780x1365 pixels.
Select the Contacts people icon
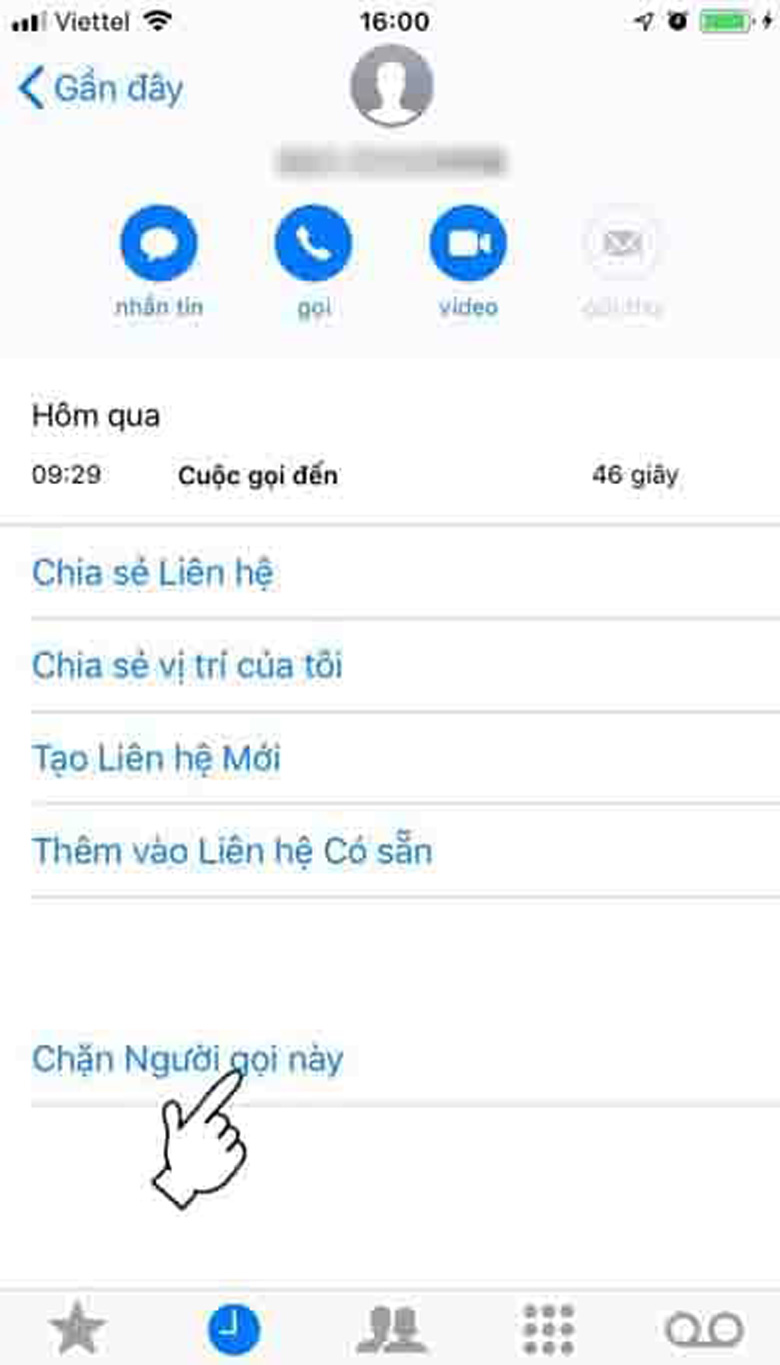pos(390,1326)
